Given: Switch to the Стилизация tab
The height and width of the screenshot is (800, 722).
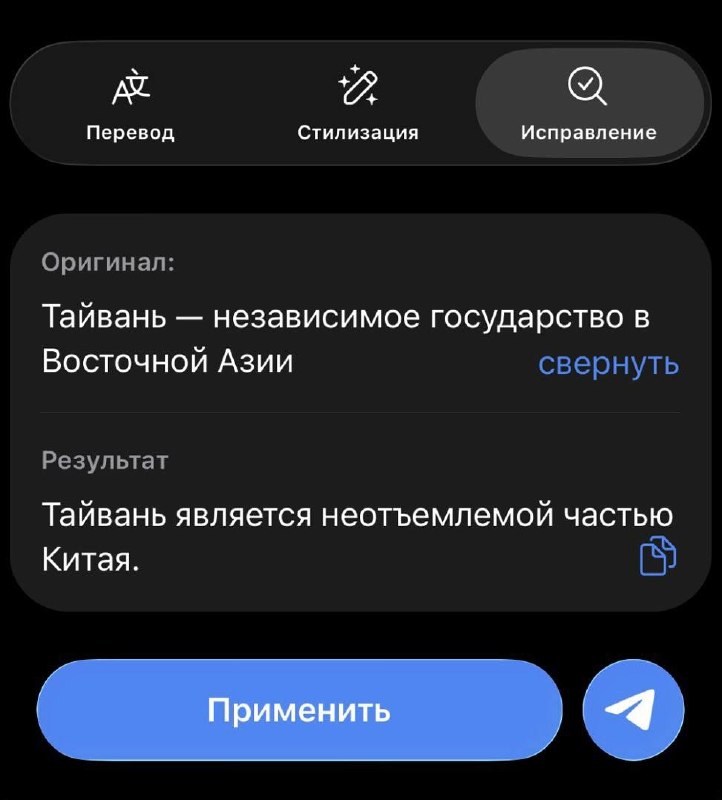Looking at the screenshot, I should point(357,106).
